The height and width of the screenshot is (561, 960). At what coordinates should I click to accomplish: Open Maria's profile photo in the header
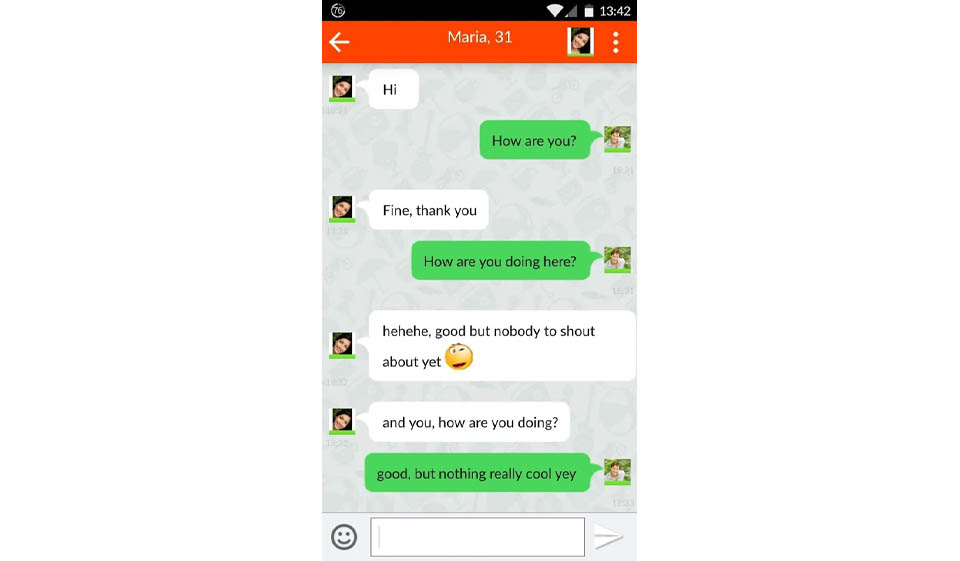[x=580, y=42]
